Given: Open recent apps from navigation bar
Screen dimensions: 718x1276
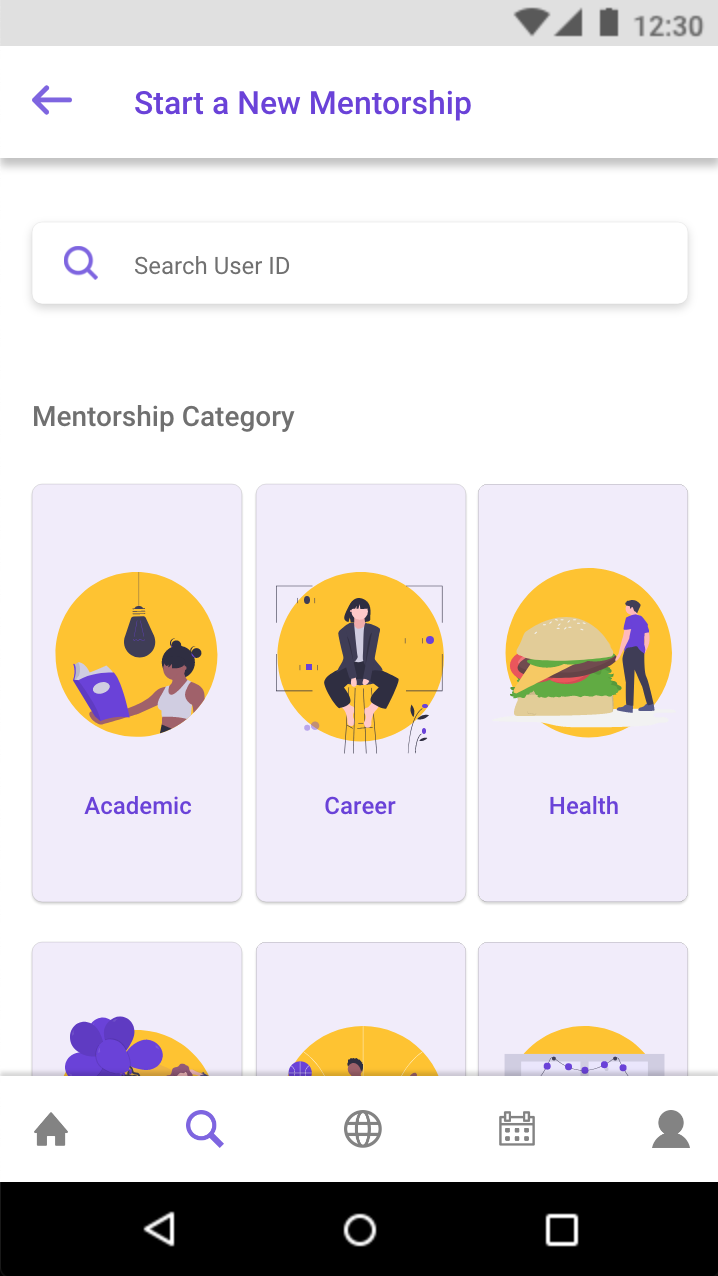Looking at the screenshot, I should point(562,1229).
